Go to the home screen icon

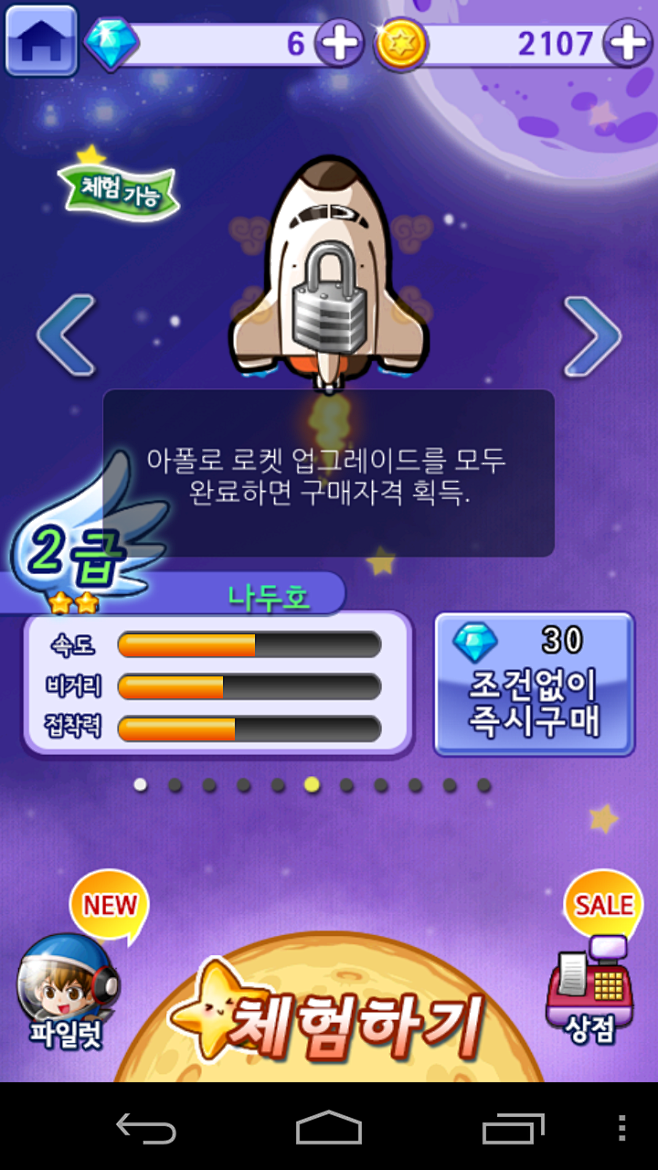pyautogui.click(x=42, y=40)
